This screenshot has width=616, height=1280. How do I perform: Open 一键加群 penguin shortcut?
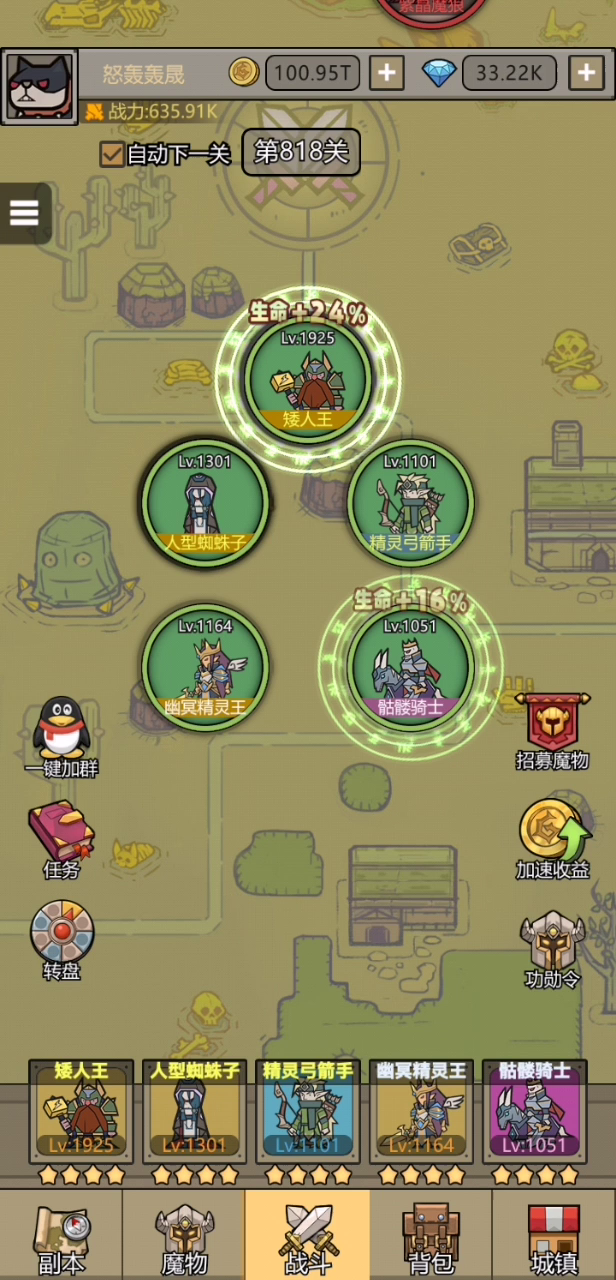(x=61, y=738)
